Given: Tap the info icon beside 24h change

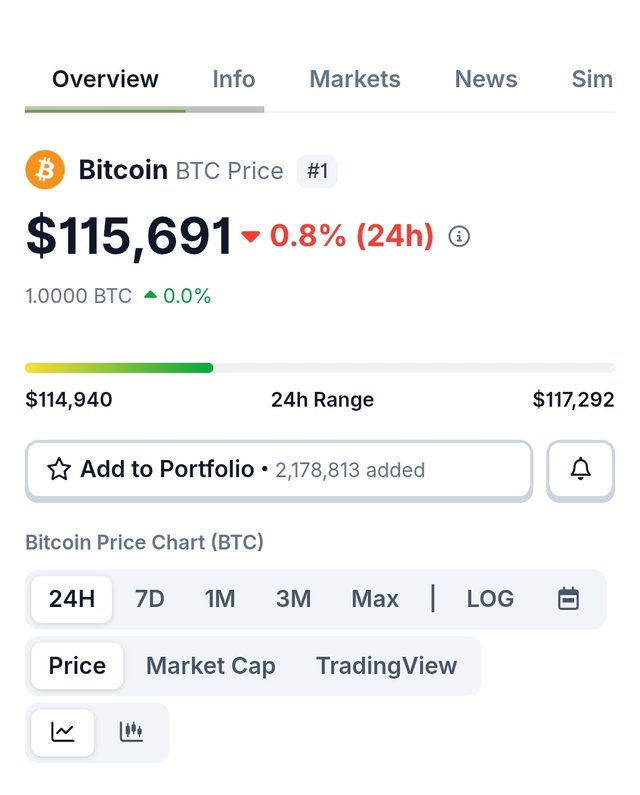Looking at the screenshot, I should (459, 237).
